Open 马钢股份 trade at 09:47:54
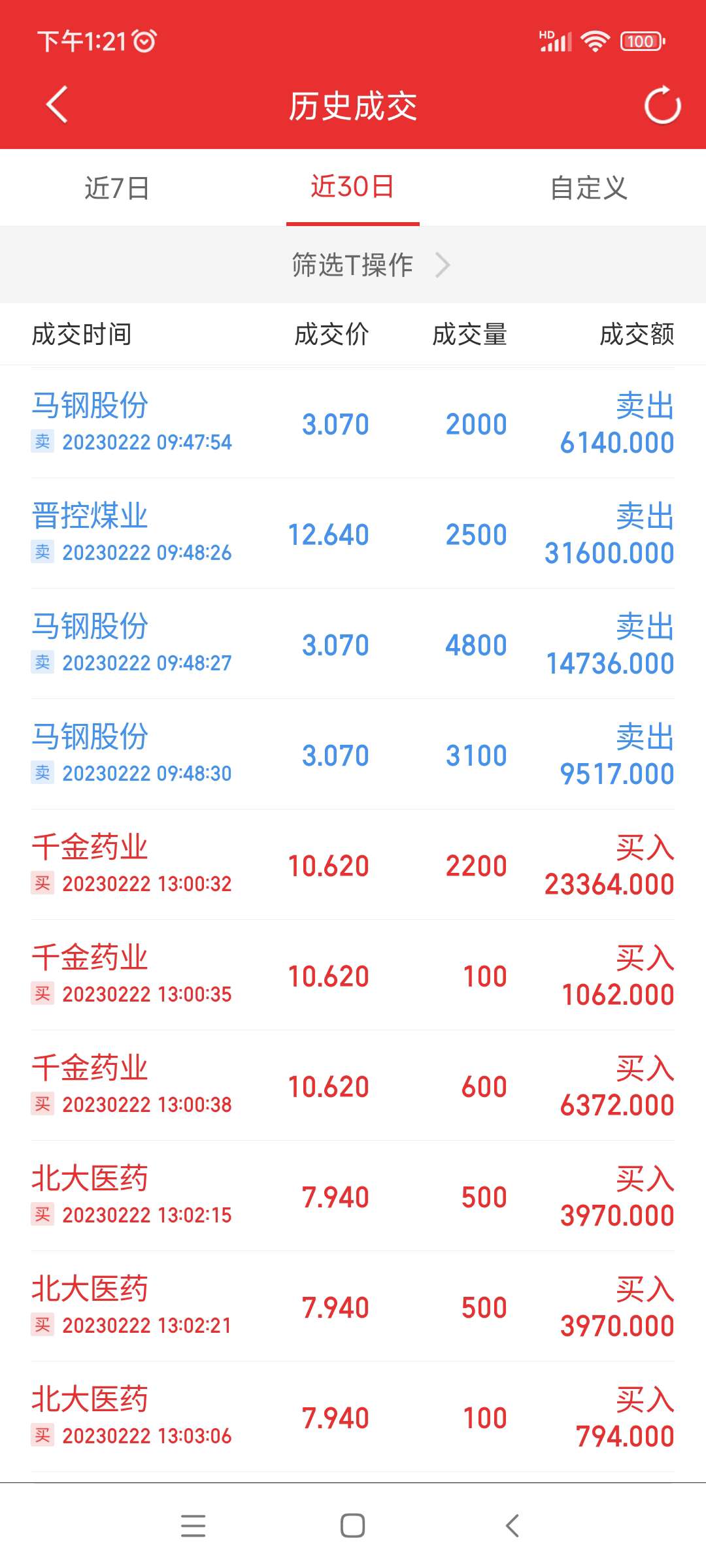Image resolution: width=706 pixels, height=1568 pixels. (353, 423)
